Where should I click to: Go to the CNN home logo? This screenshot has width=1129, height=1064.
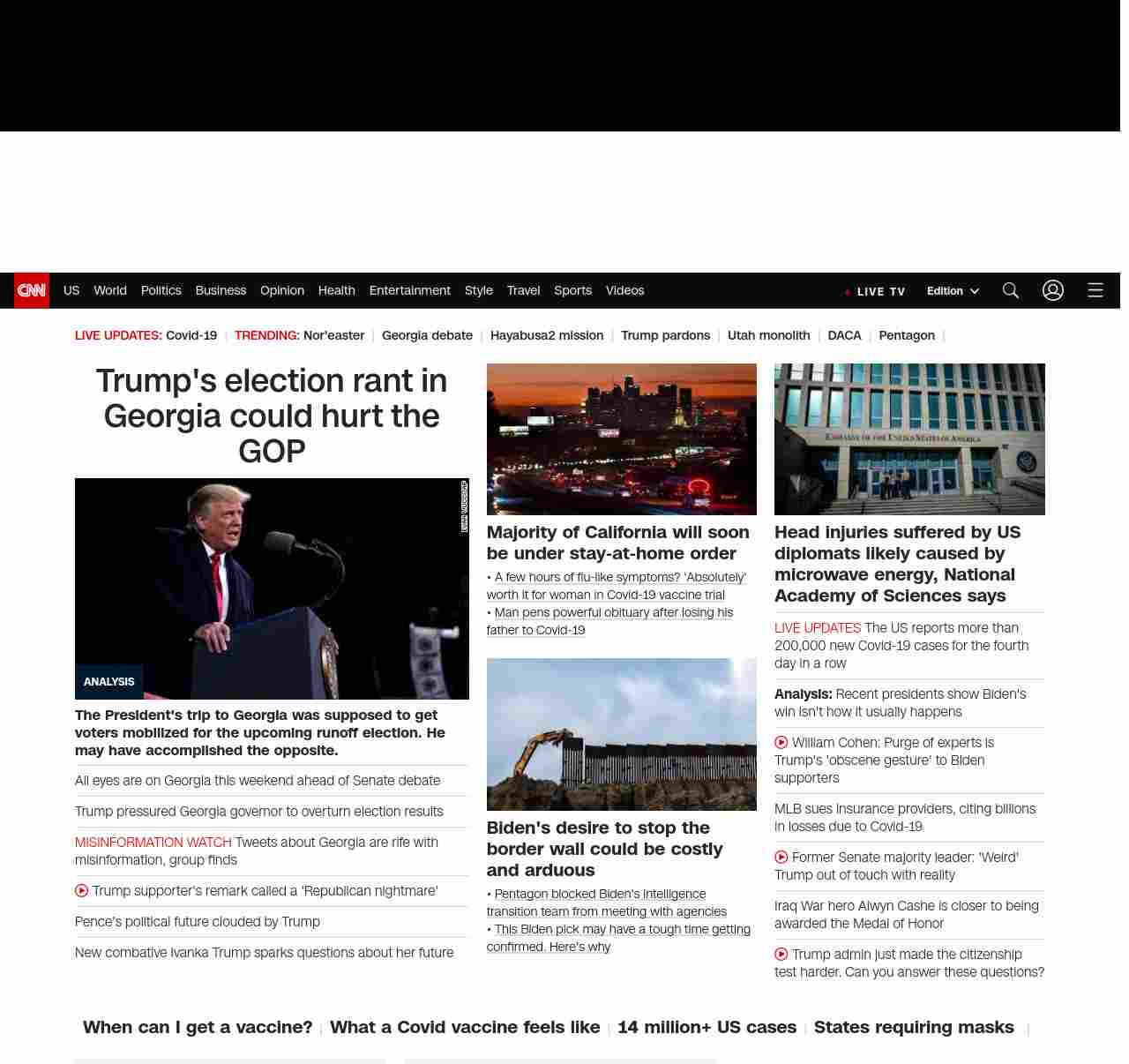(32, 290)
